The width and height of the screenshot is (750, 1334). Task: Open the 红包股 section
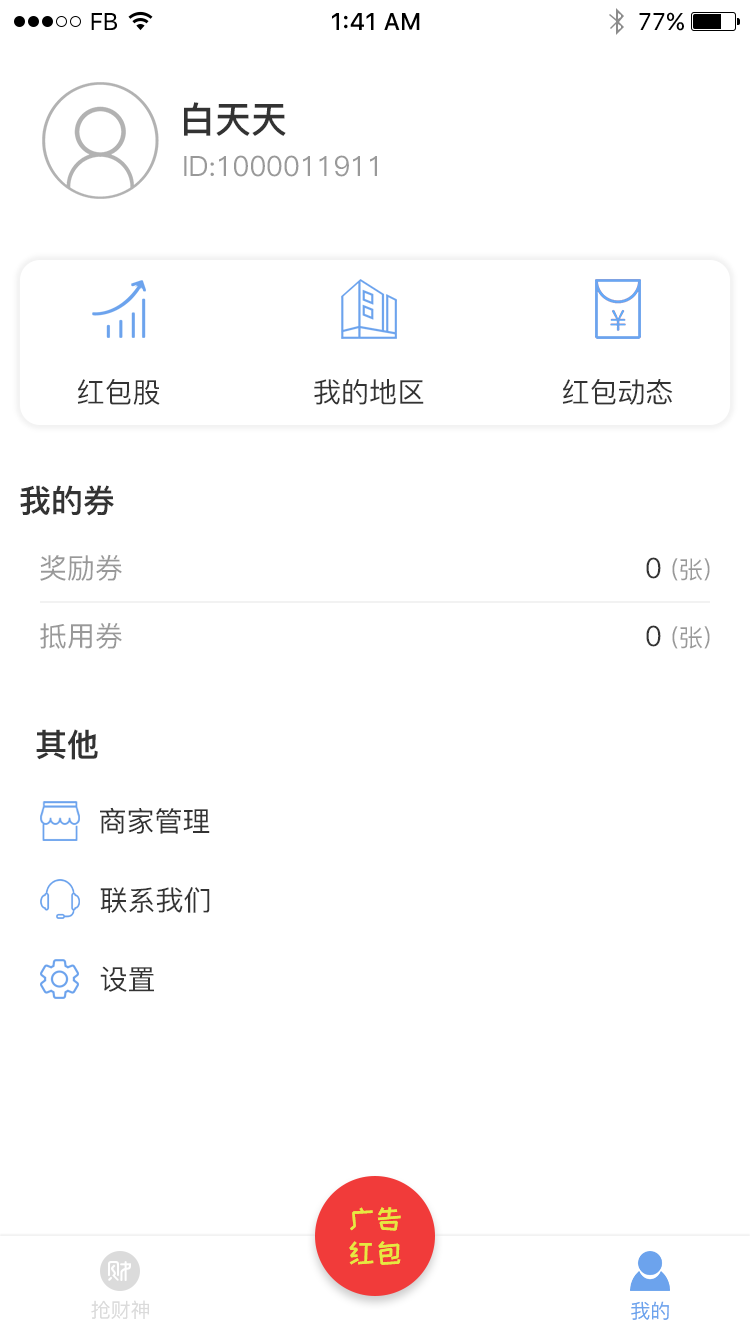[x=119, y=342]
